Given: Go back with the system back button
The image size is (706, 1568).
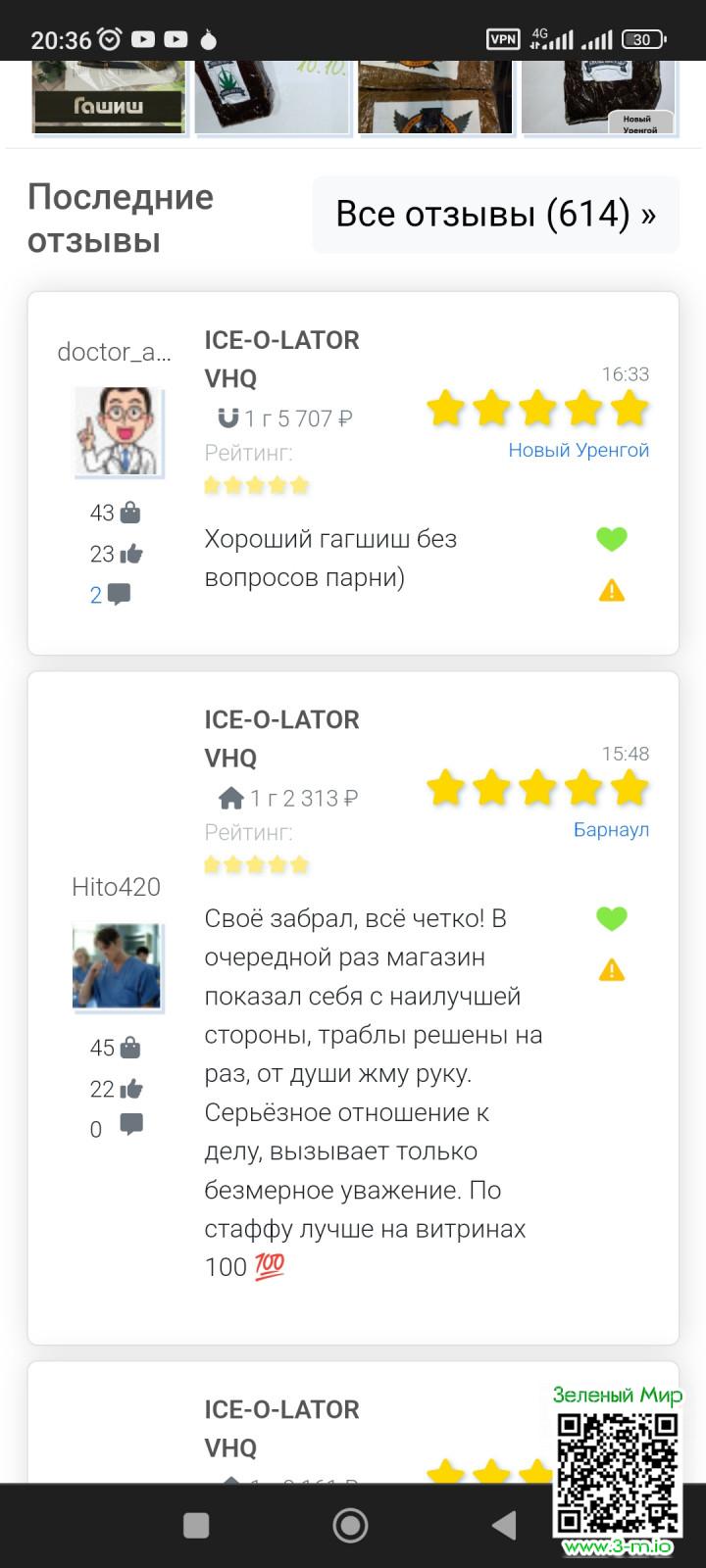Looking at the screenshot, I should (504, 1525).
